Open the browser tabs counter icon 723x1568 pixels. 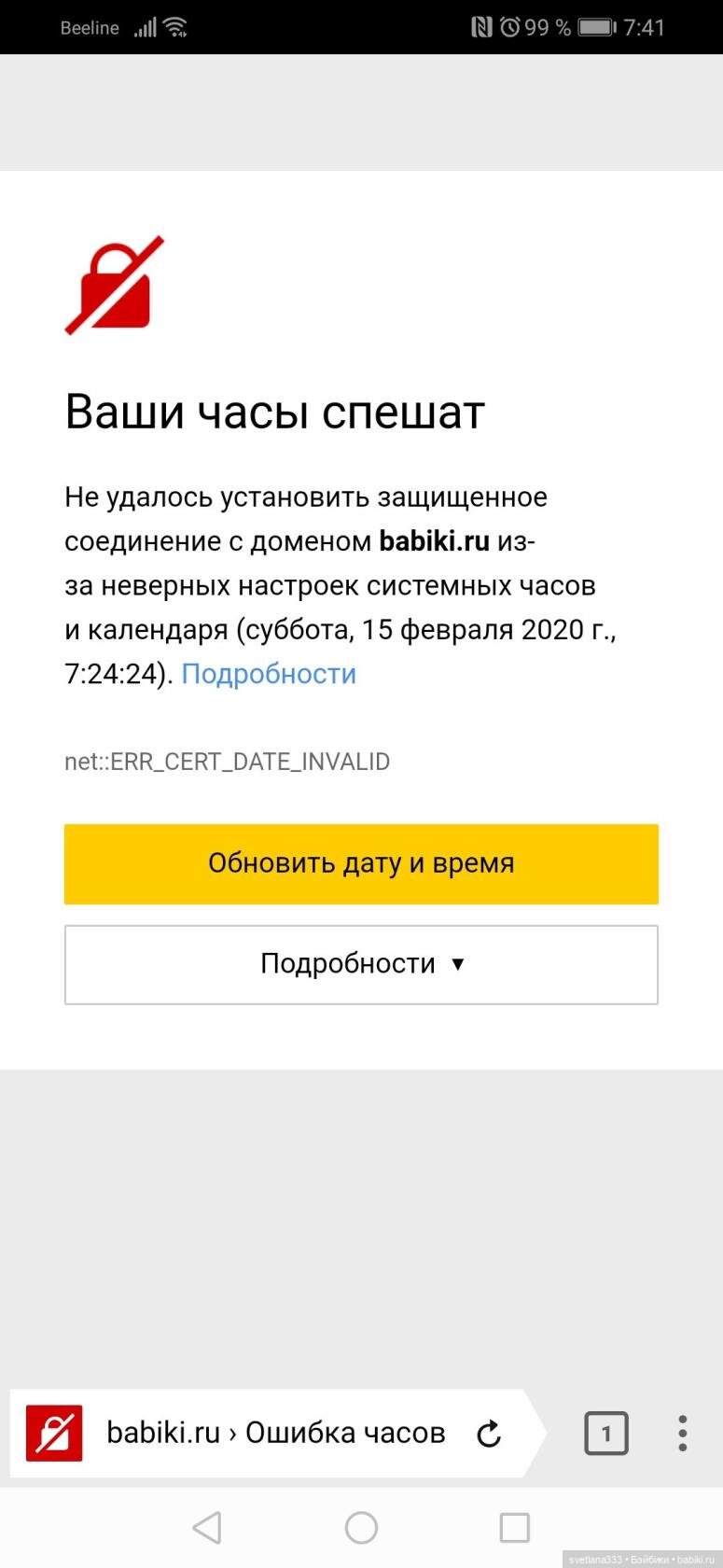tap(605, 1433)
